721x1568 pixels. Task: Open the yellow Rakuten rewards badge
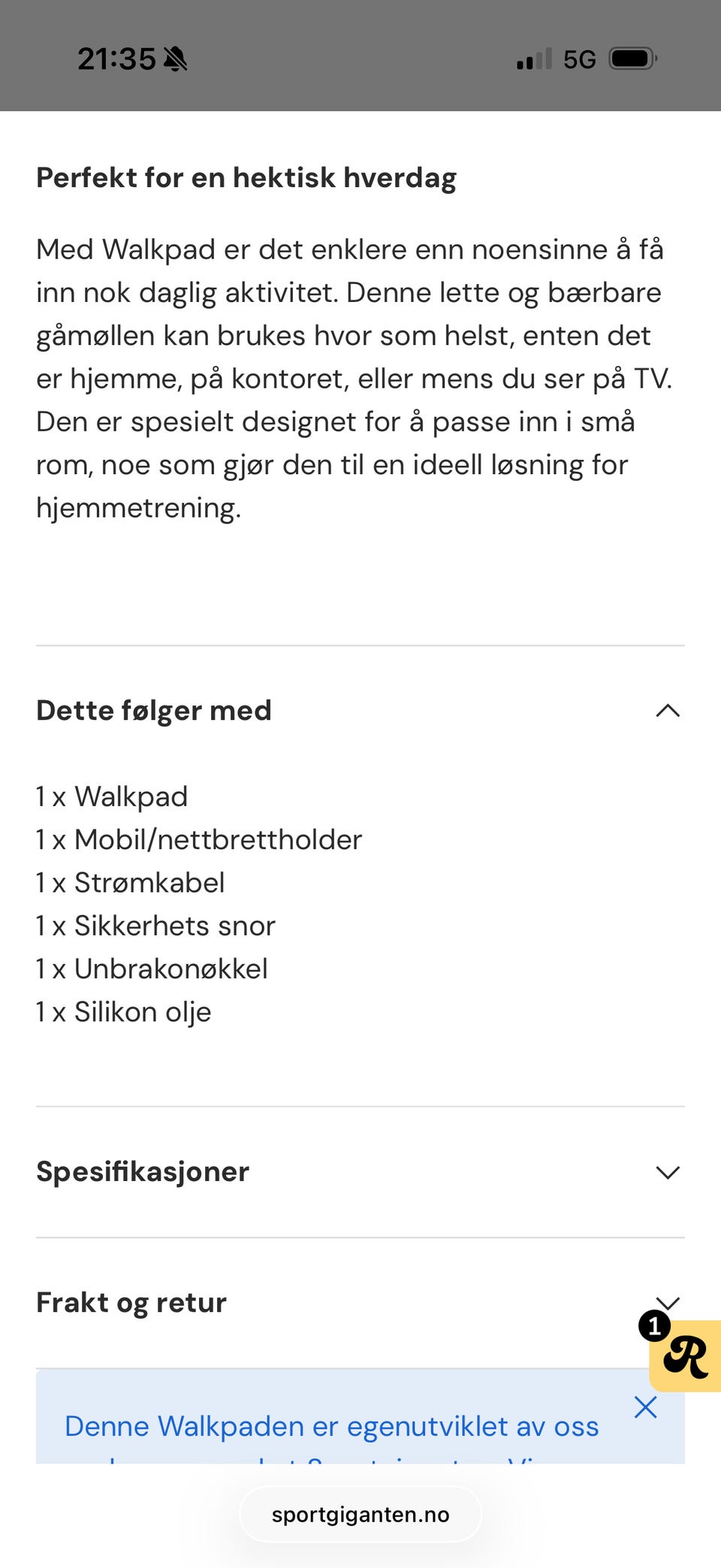coord(692,1357)
